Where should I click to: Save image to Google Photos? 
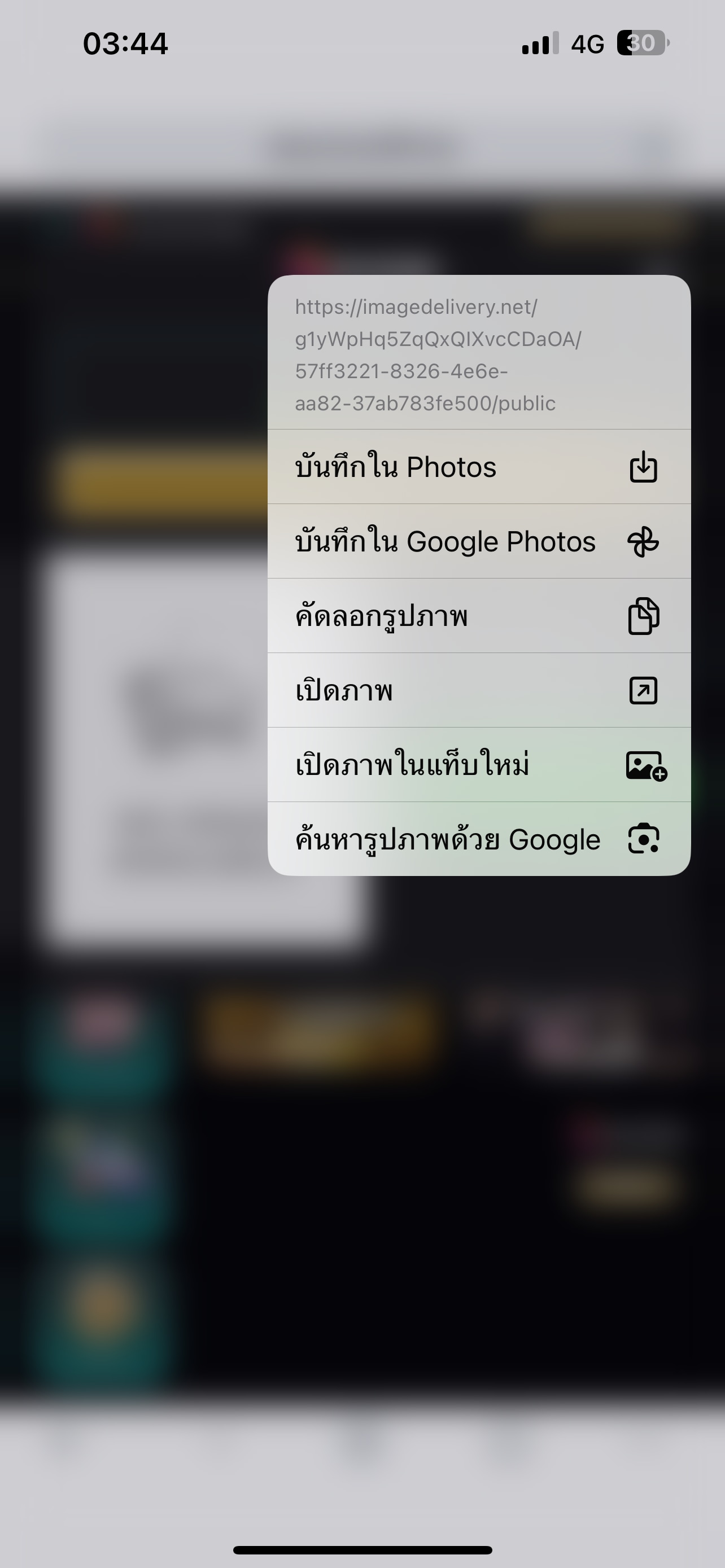(478, 541)
